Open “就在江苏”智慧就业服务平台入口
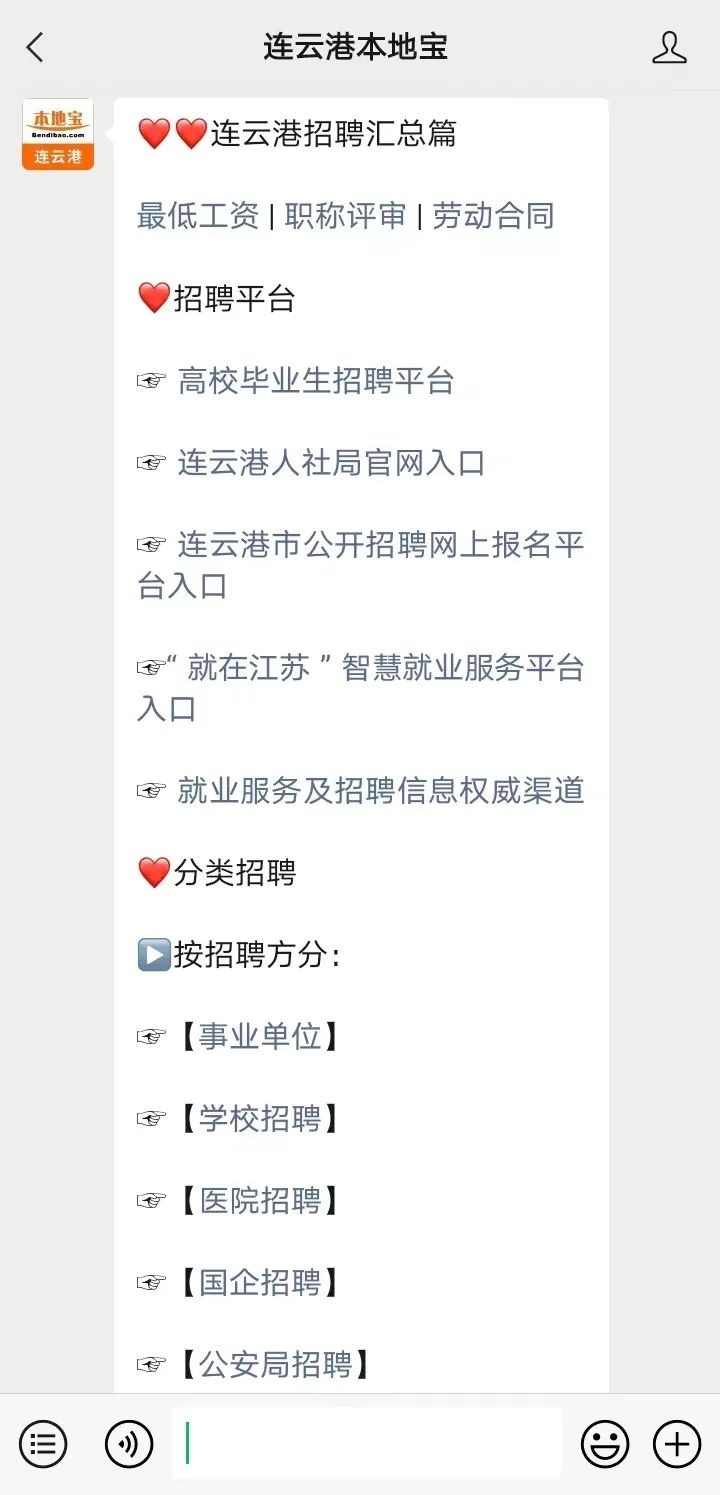This screenshot has width=720, height=1495. coord(361,688)
